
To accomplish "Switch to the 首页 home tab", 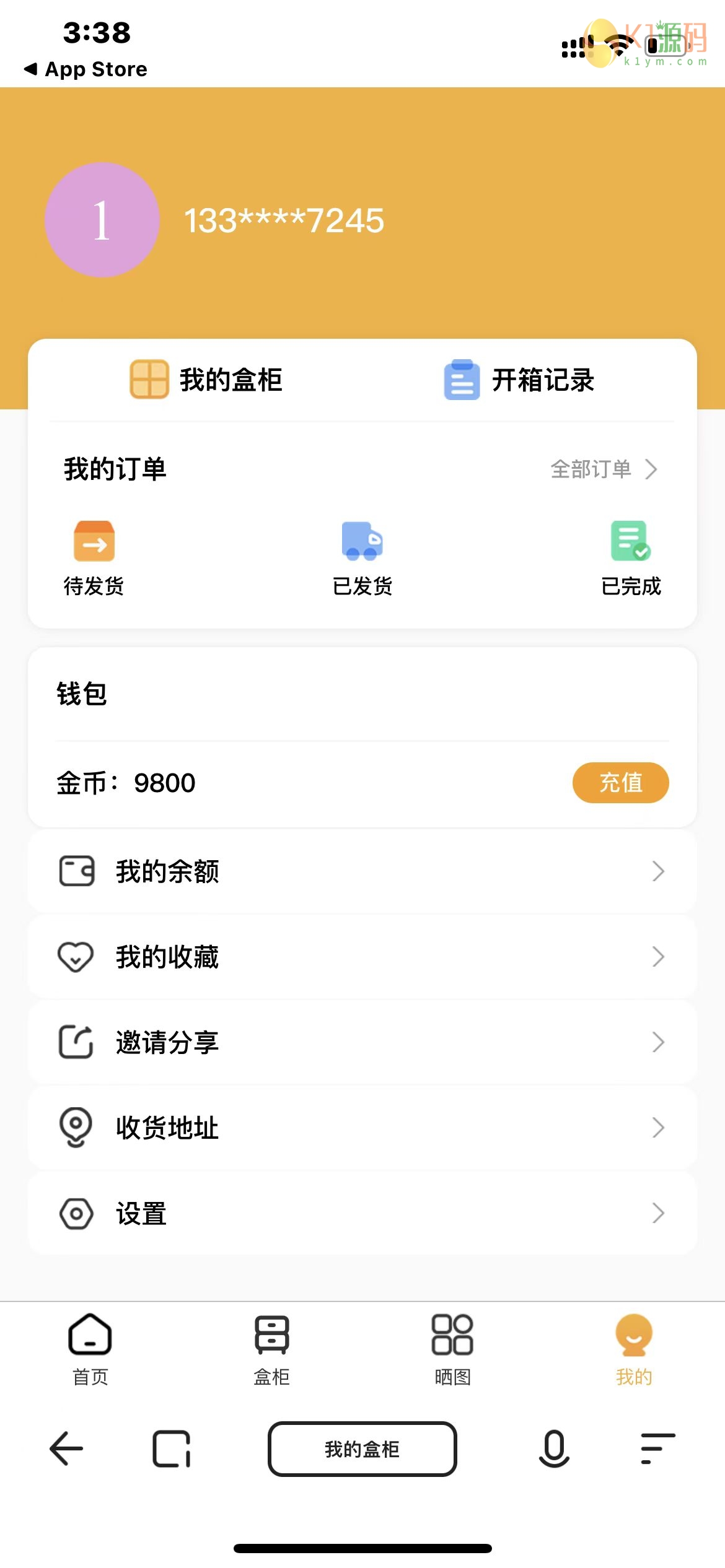I will click(x=90, y=1349).
